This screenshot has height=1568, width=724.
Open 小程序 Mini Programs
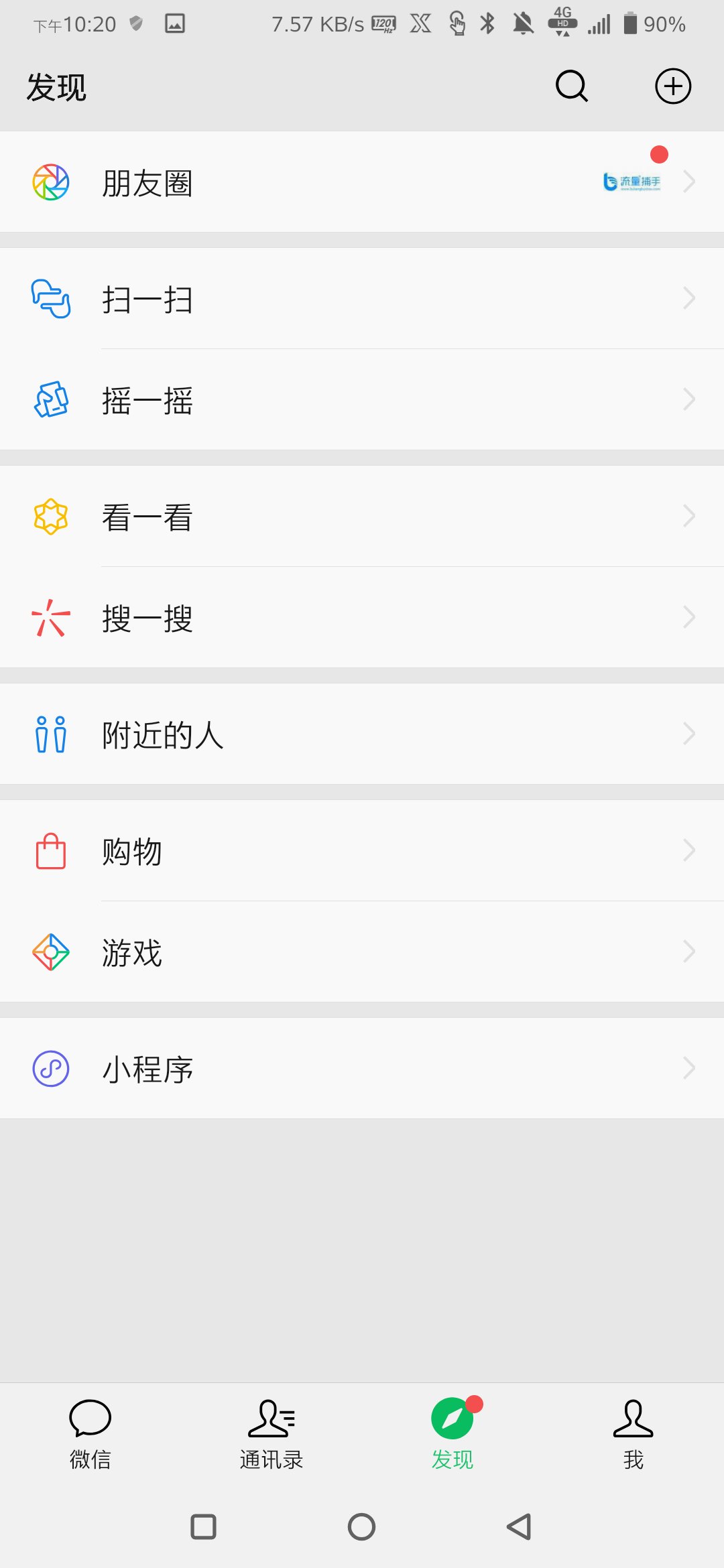pyautogui.click(x=362, y=1068)
